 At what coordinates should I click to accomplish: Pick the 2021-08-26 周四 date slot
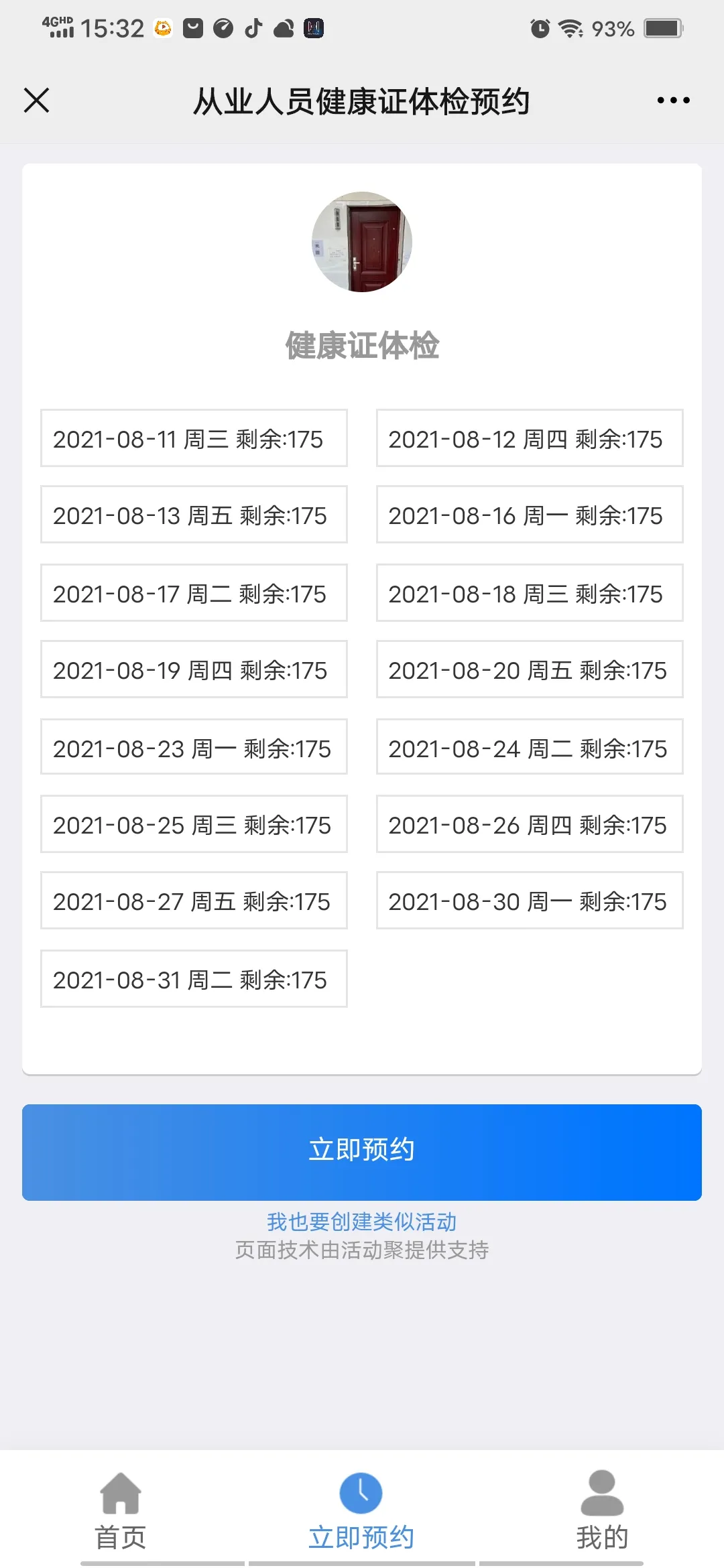click(x=530, y=824)
